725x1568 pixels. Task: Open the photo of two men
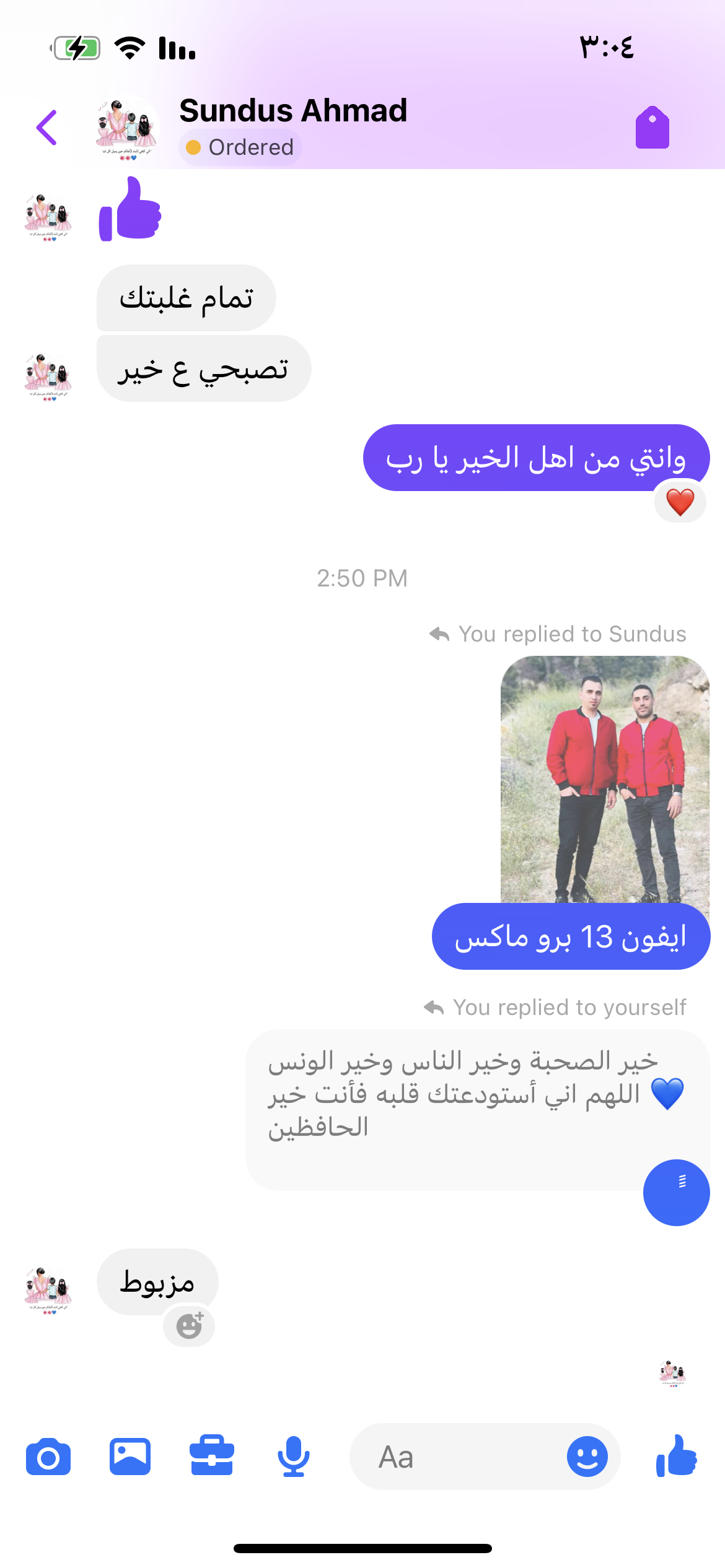pyautogui.click(x=604, y=778)
